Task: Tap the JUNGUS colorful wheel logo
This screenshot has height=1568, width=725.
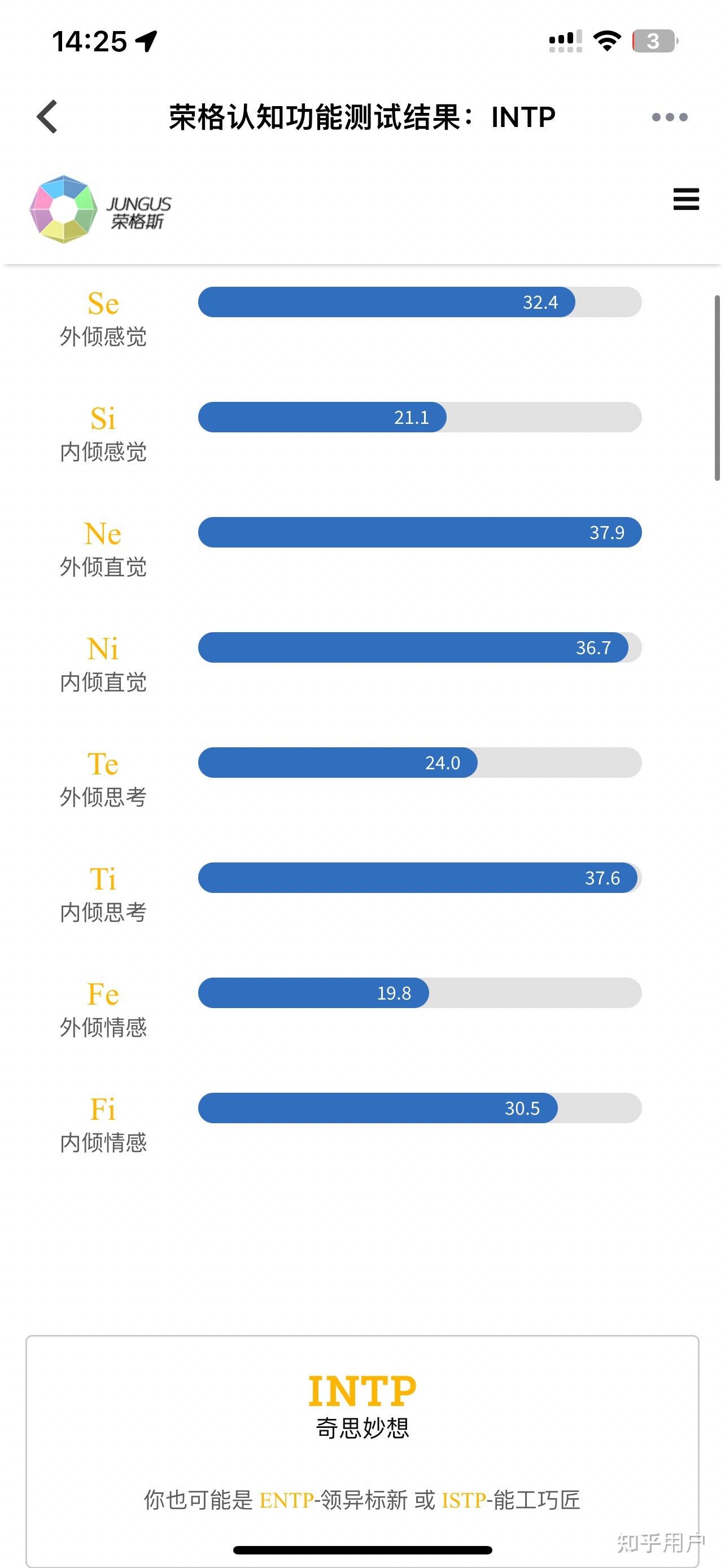Action: pos(63,207)
